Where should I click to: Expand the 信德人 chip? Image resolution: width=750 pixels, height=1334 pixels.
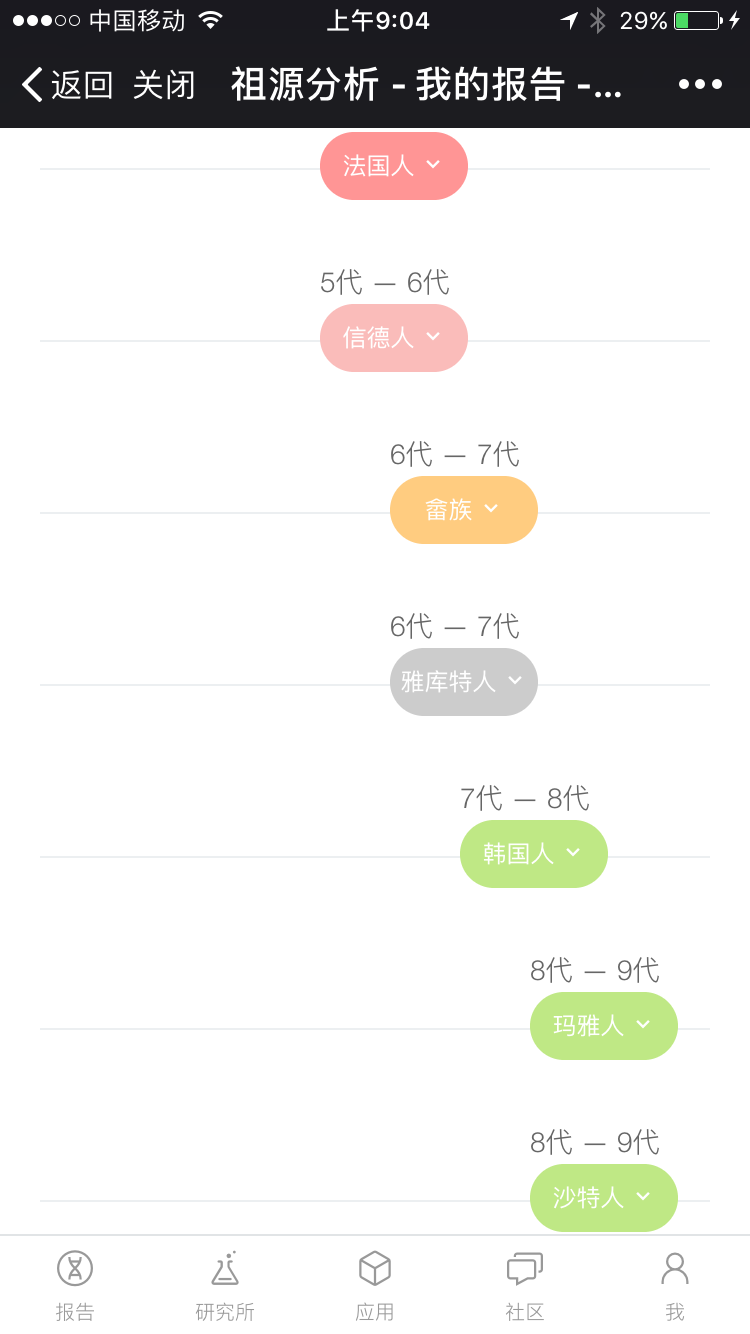(394, 338)
